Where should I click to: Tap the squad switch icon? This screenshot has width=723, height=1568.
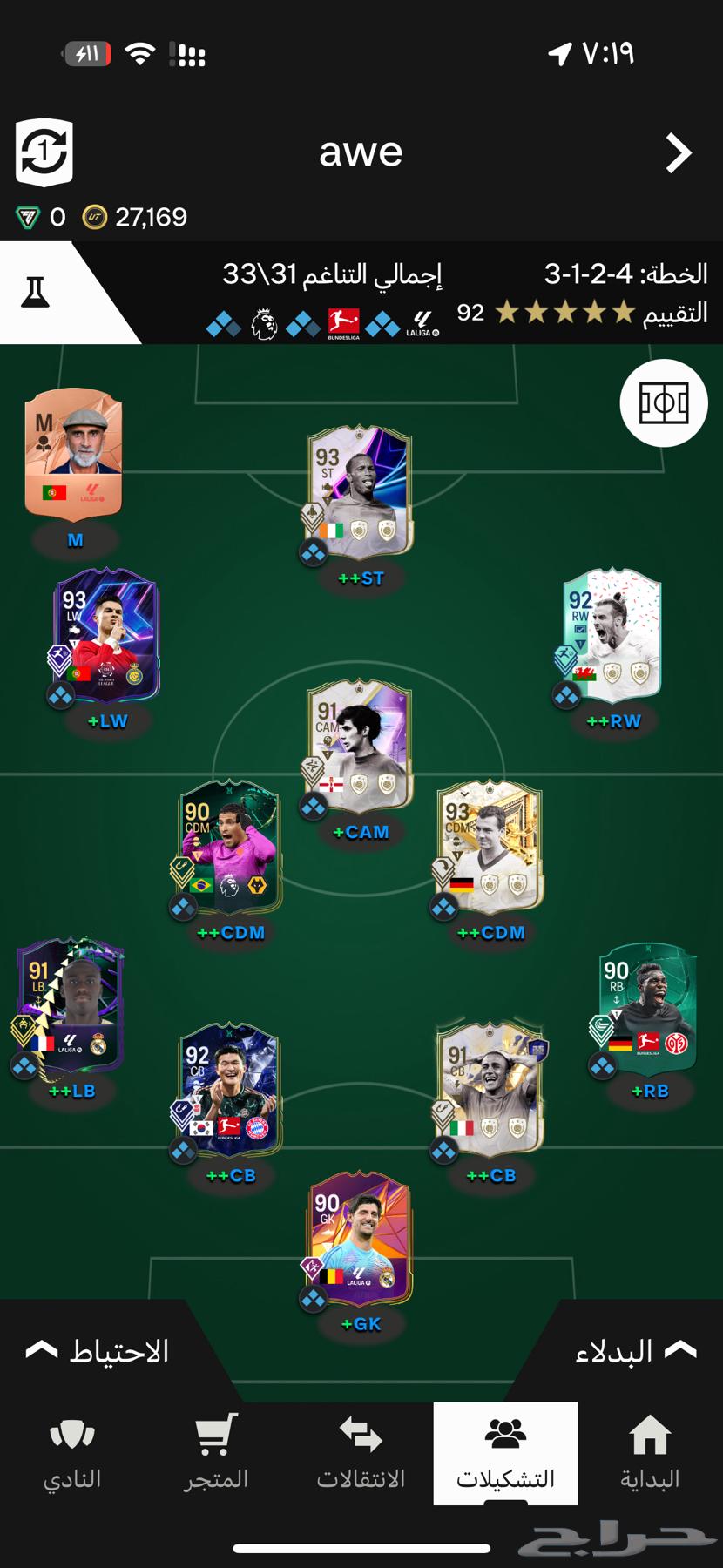[x=44, y=152]
